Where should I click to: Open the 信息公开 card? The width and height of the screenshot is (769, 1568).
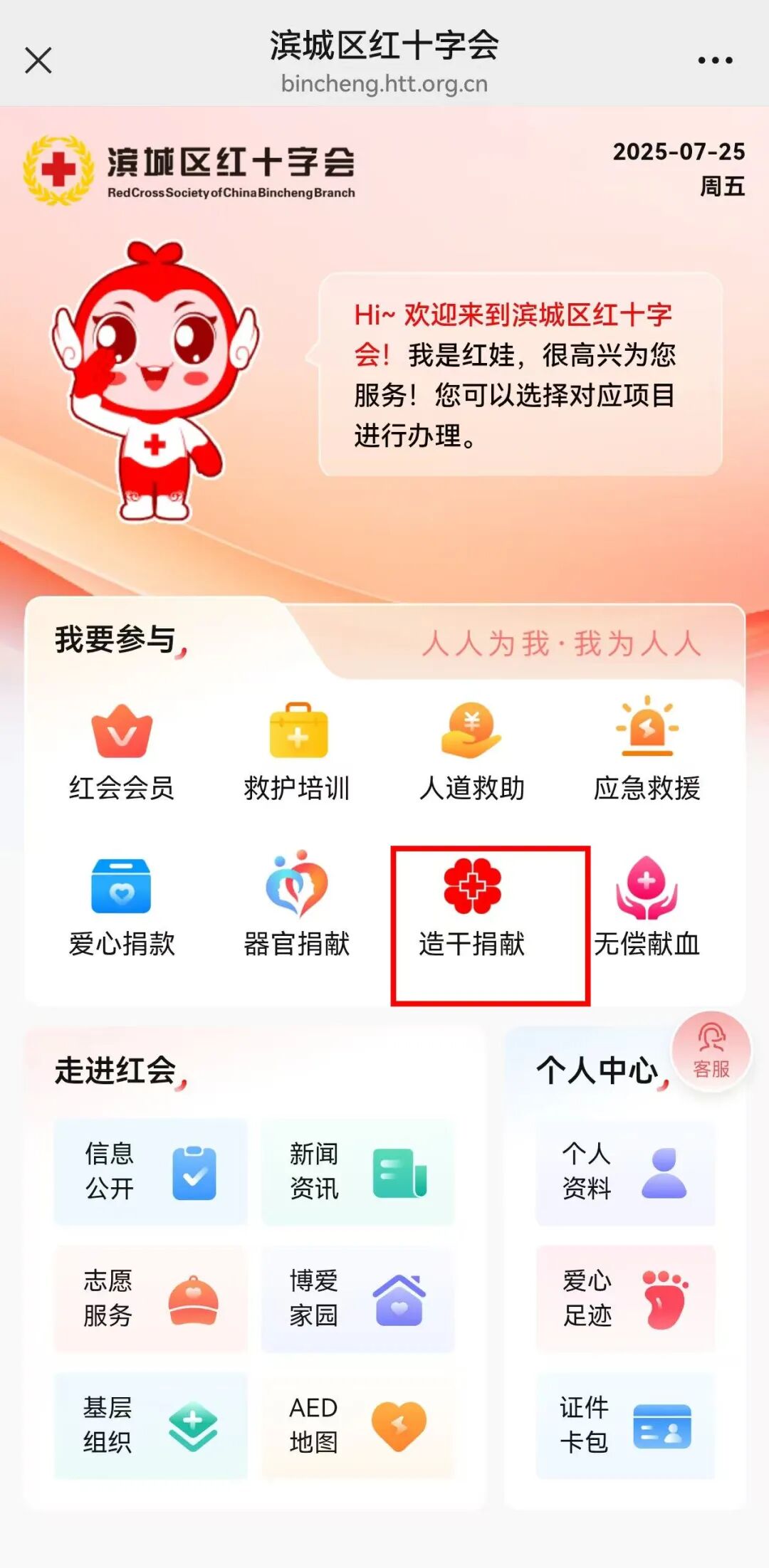click(x=150, y=1172)
